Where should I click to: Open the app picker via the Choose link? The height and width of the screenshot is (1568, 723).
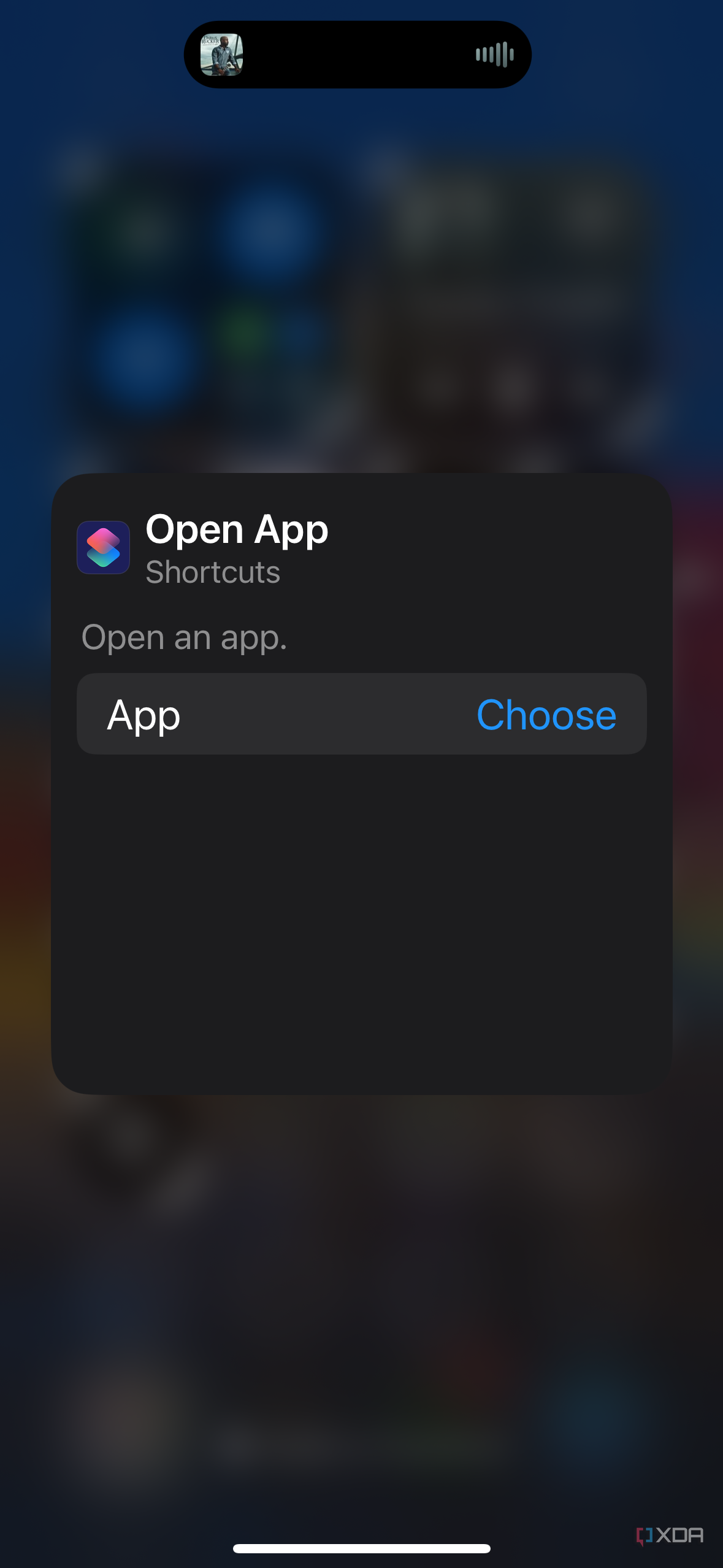click(546, 715)
